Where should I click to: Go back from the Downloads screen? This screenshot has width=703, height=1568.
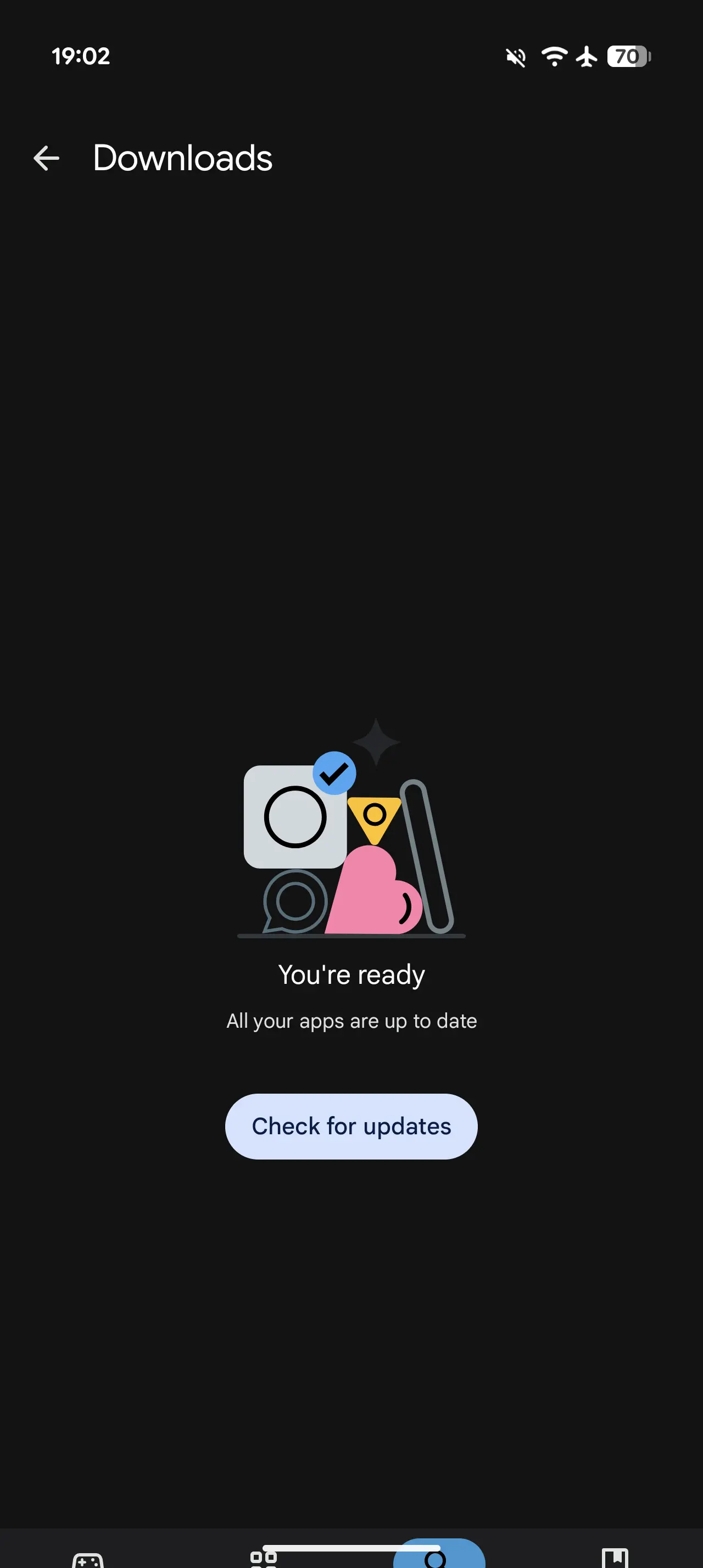point(46,158)
